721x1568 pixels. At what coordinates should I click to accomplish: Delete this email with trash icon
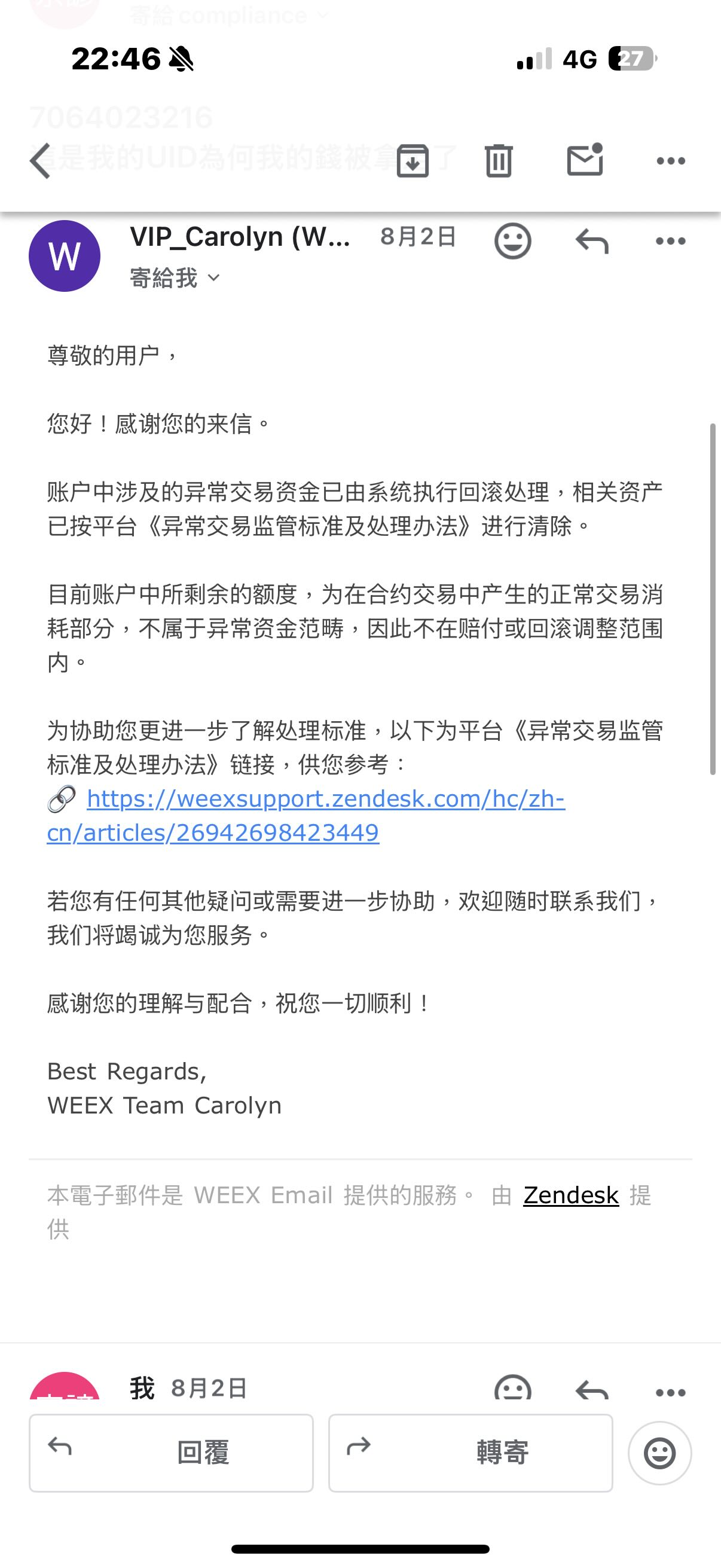[x=499, y=161]
